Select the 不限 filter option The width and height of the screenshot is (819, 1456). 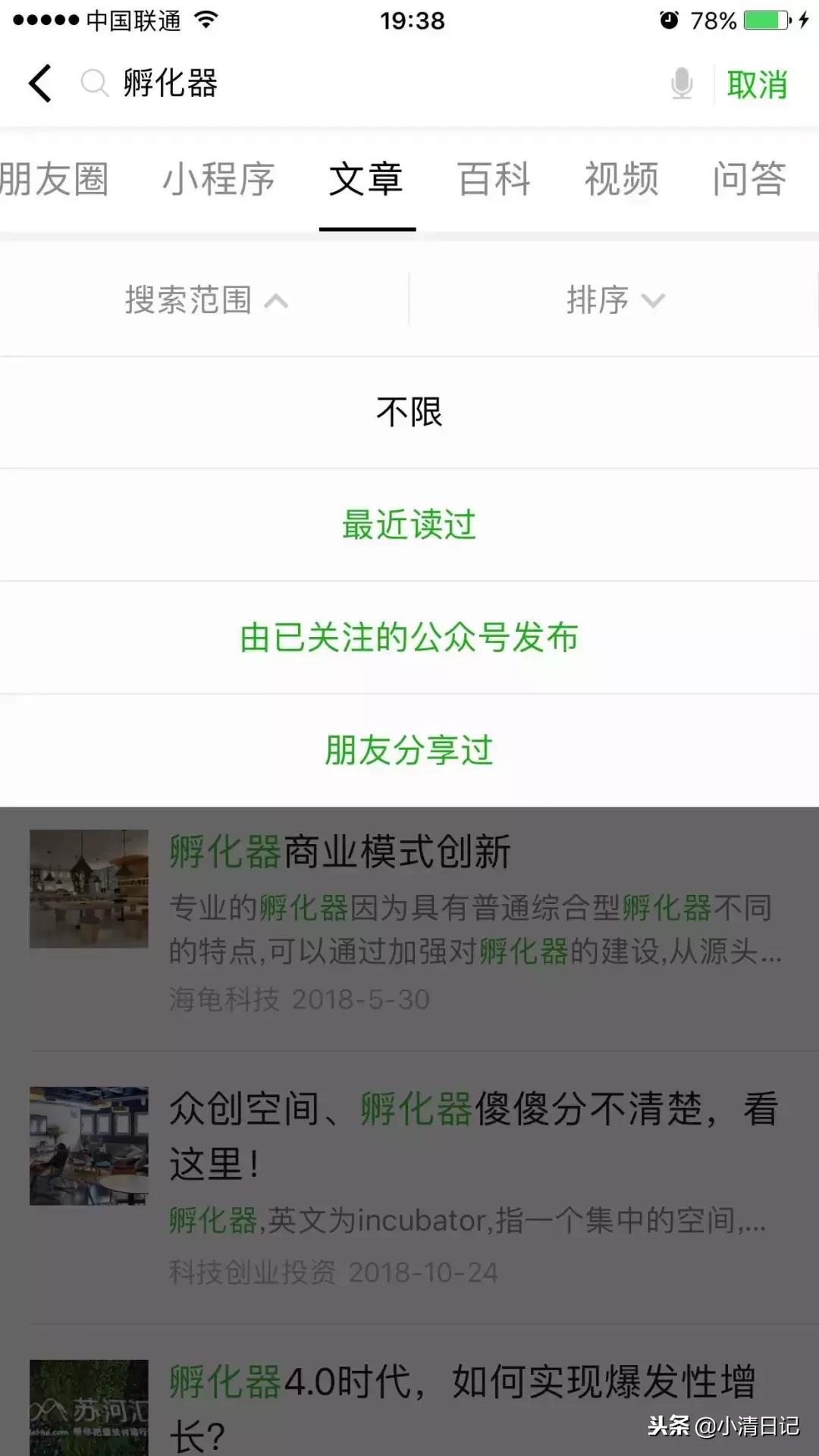pyautogui.click(x=409, y=411)
